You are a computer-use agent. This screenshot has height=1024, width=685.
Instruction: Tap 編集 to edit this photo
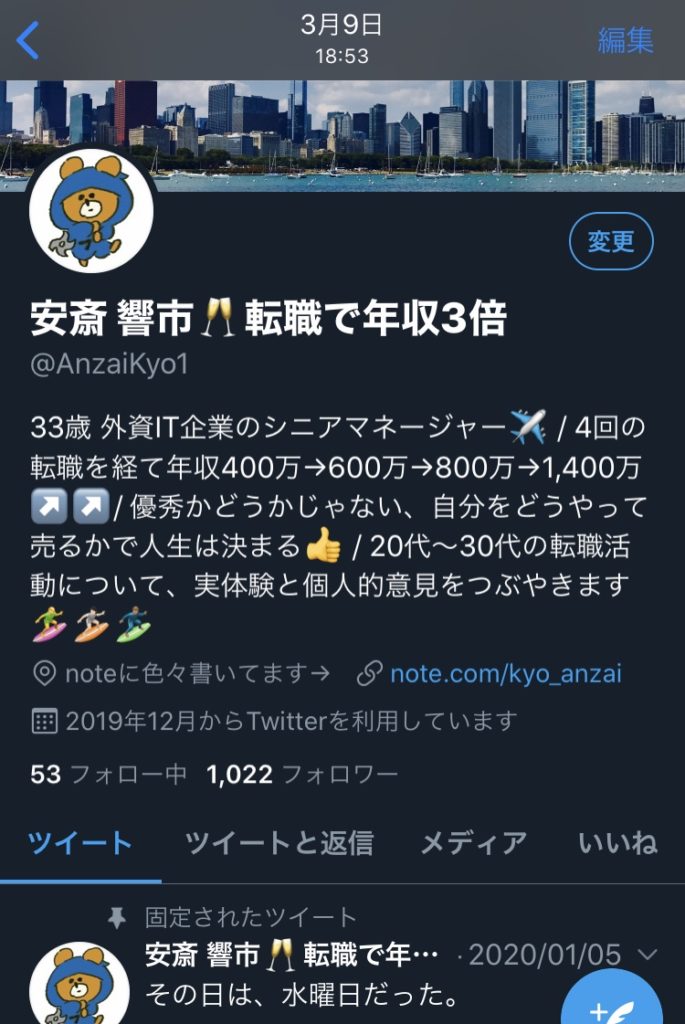[625, 40]
